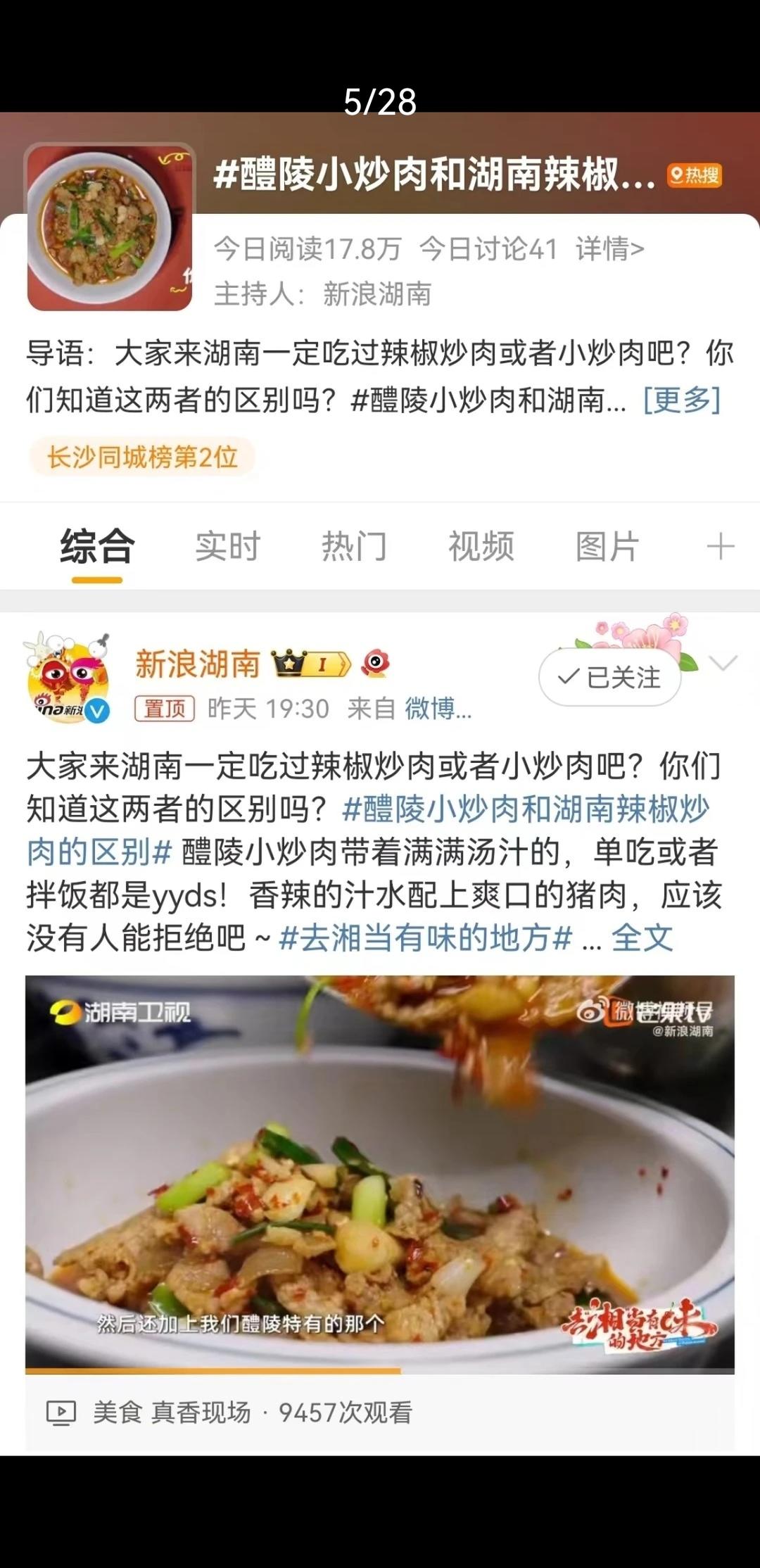
Task: Open the host 新浪湖南 link
Action: pos(377,294)
